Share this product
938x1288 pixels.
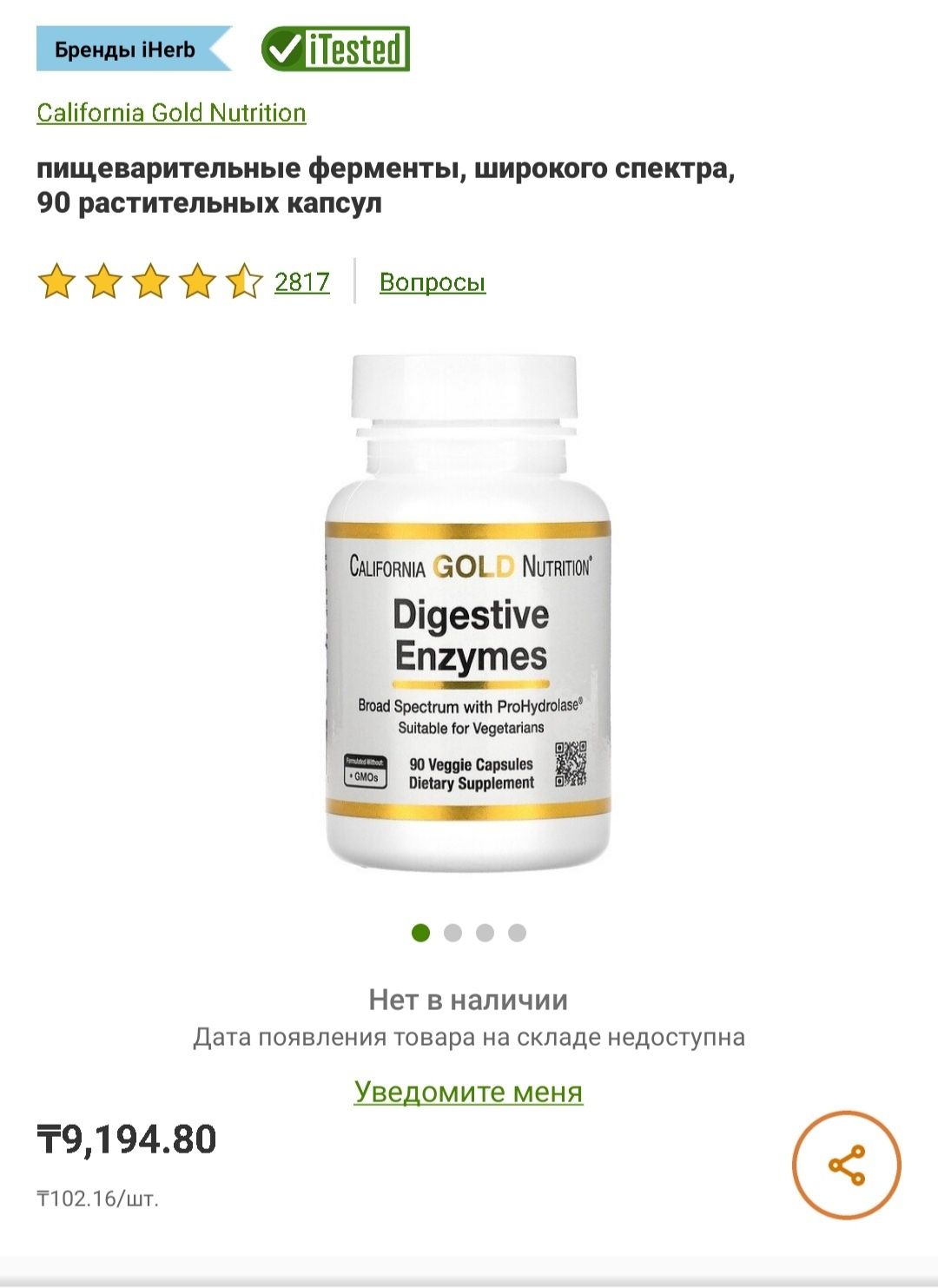[x=846, y=1165]
